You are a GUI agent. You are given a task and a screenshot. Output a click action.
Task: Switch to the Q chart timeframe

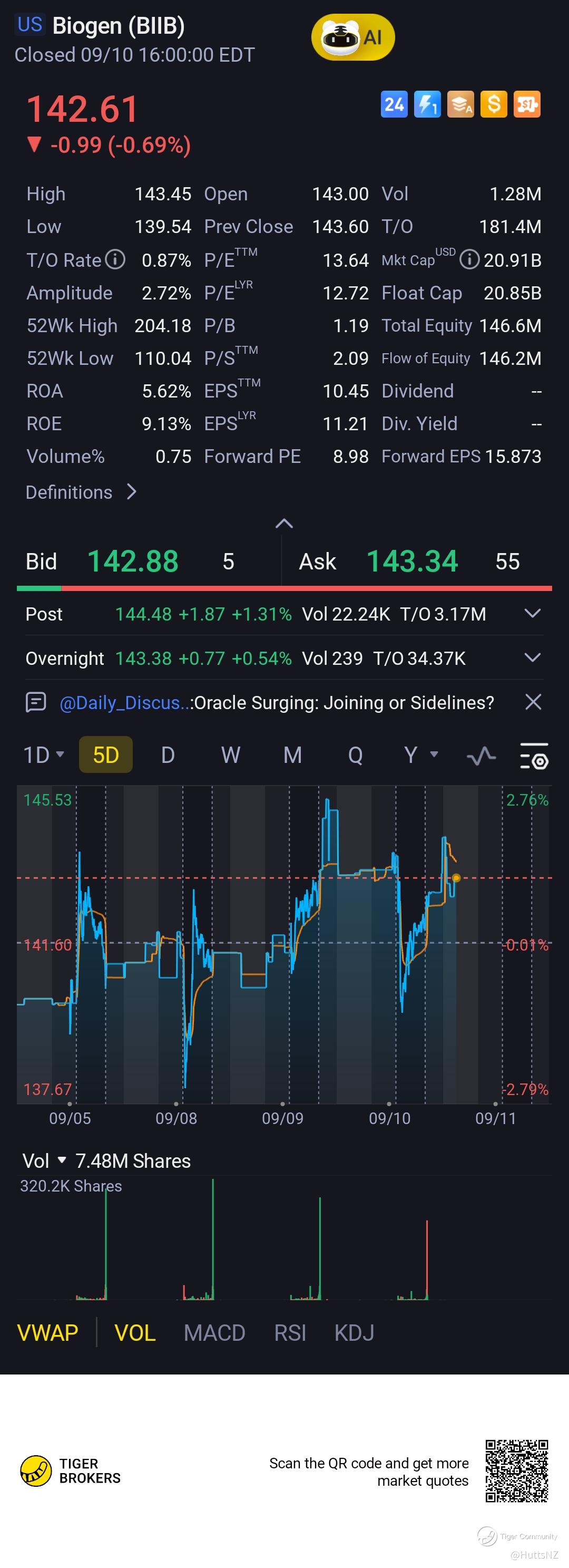click(x=355, y=755)
